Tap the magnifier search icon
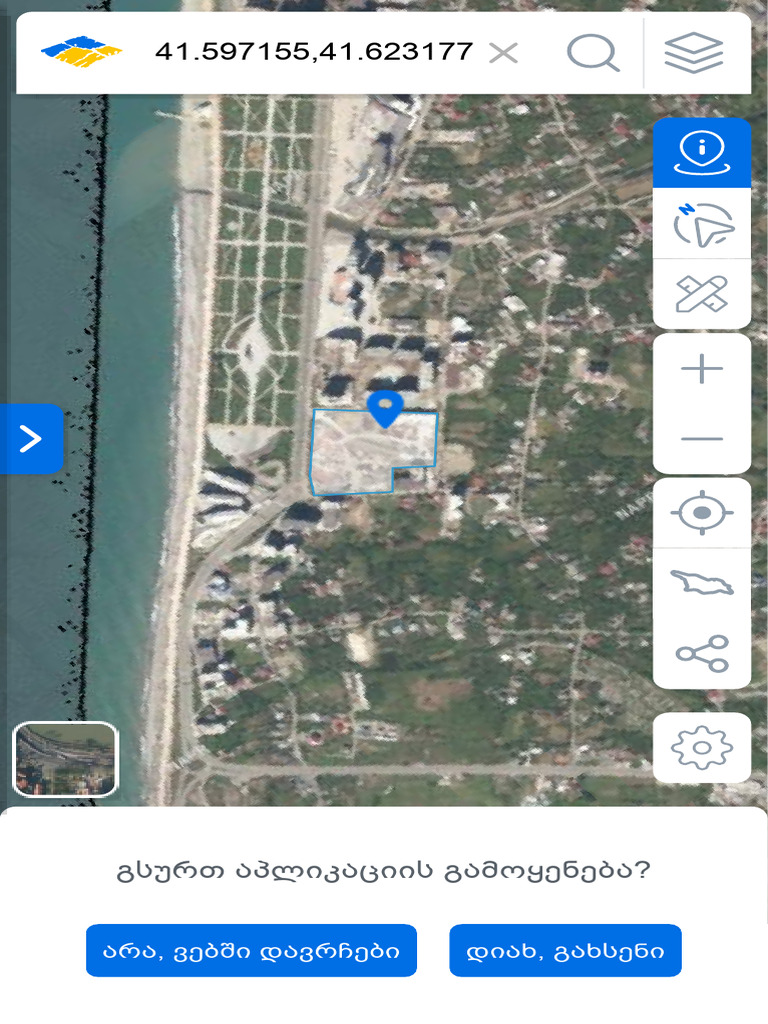This screenshot has height=1024, width=768. click(593, 53)
